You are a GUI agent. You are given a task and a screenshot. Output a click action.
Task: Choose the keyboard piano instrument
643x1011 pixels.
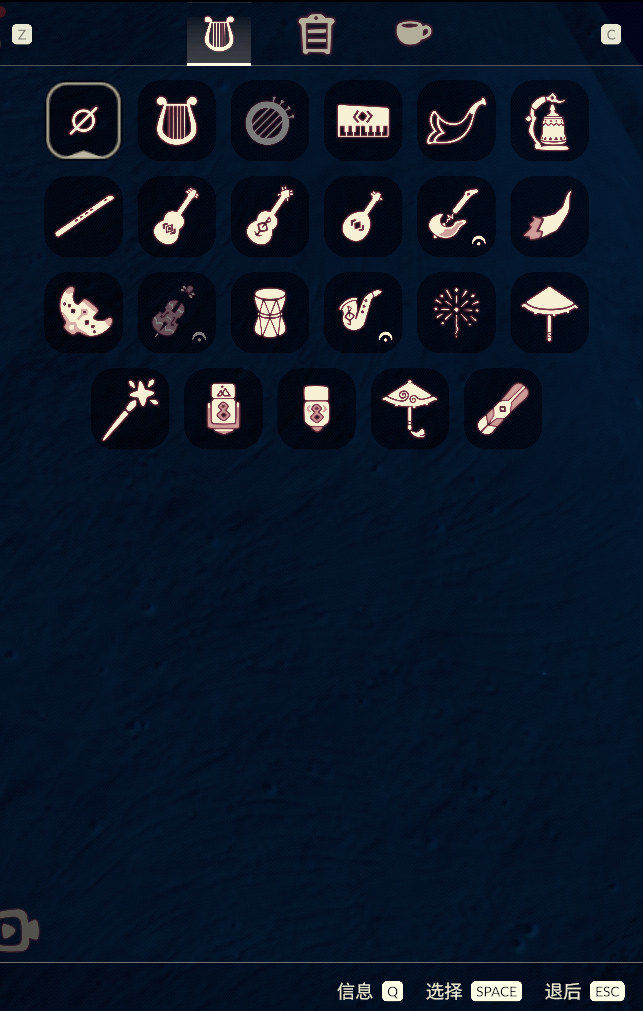coord(363,121)
